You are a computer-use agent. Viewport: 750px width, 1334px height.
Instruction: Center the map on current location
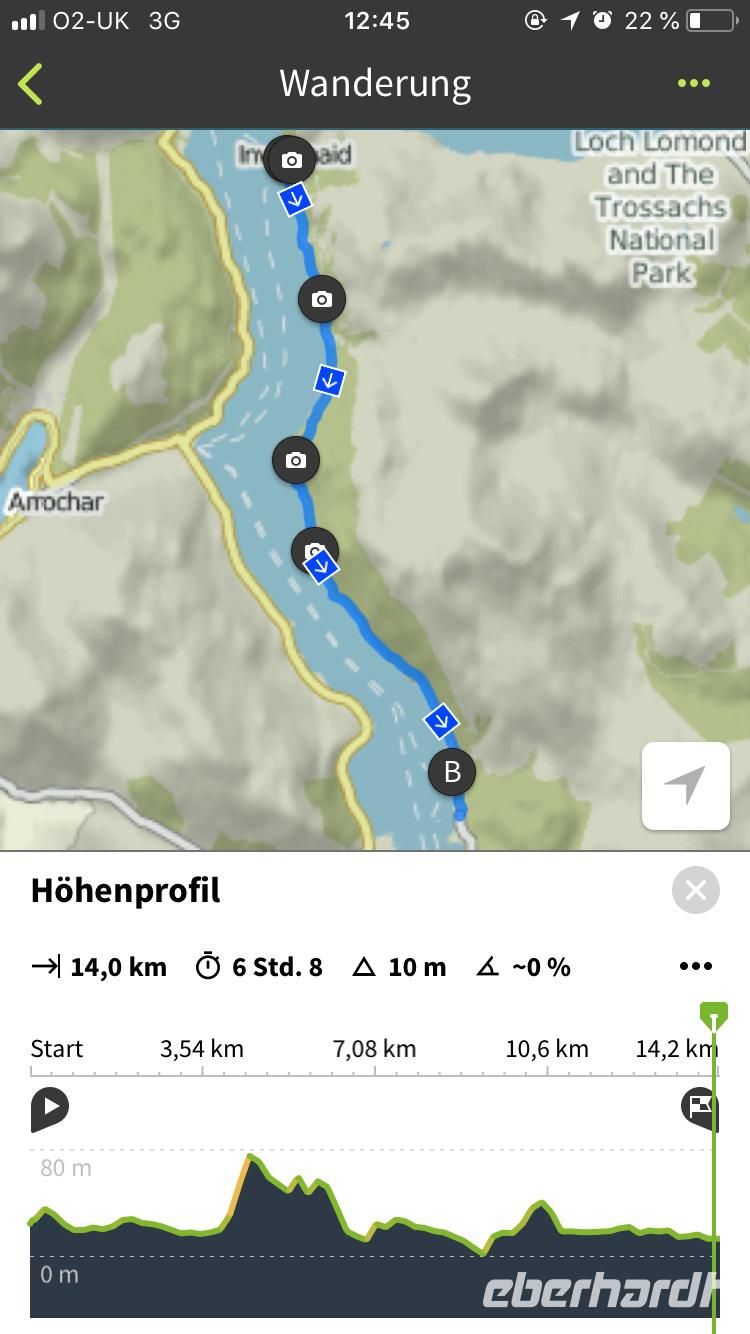coord(686,786)
